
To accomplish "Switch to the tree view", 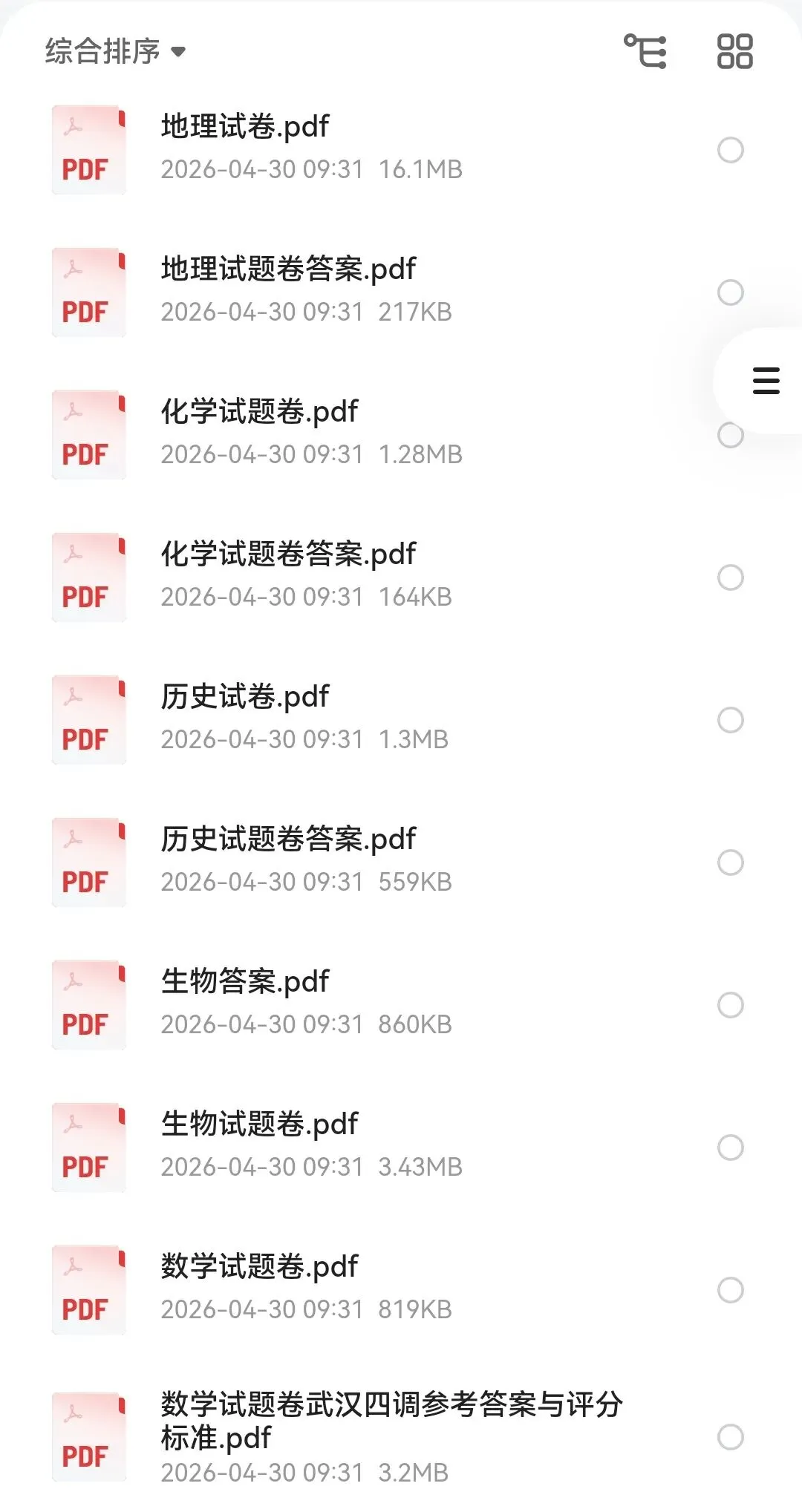I will click(645, 51).
